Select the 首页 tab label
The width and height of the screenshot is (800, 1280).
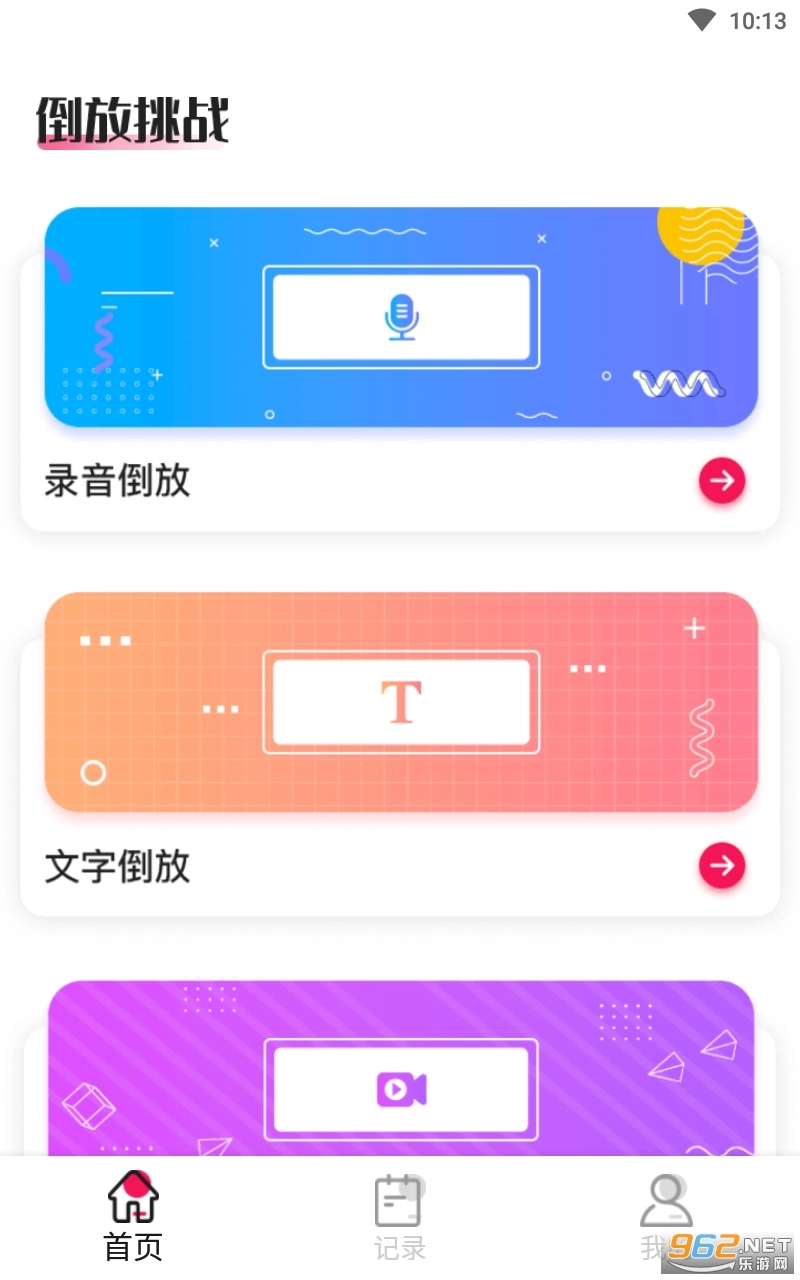click(x=133, y=1248)
